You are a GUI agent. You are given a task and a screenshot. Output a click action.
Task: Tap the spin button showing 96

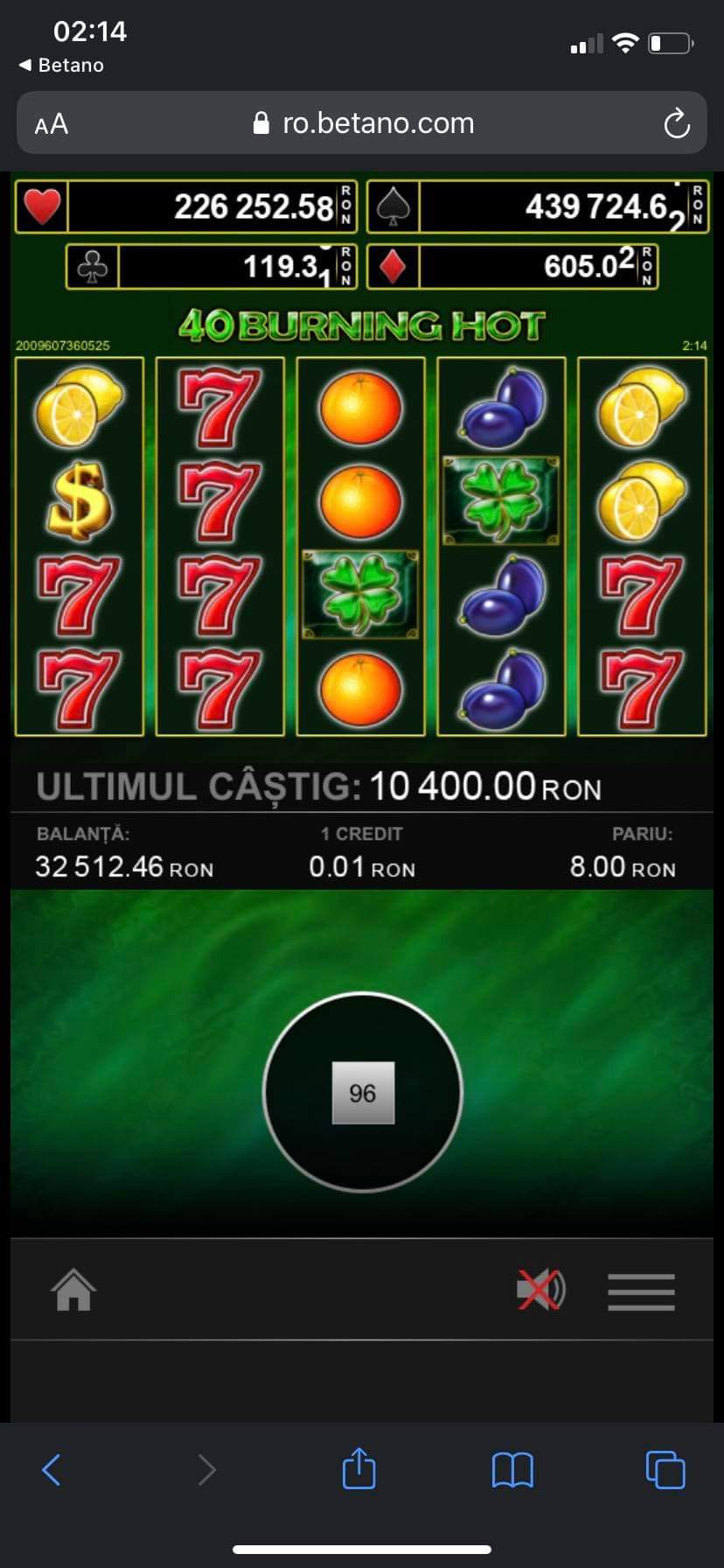(362, 1092)
